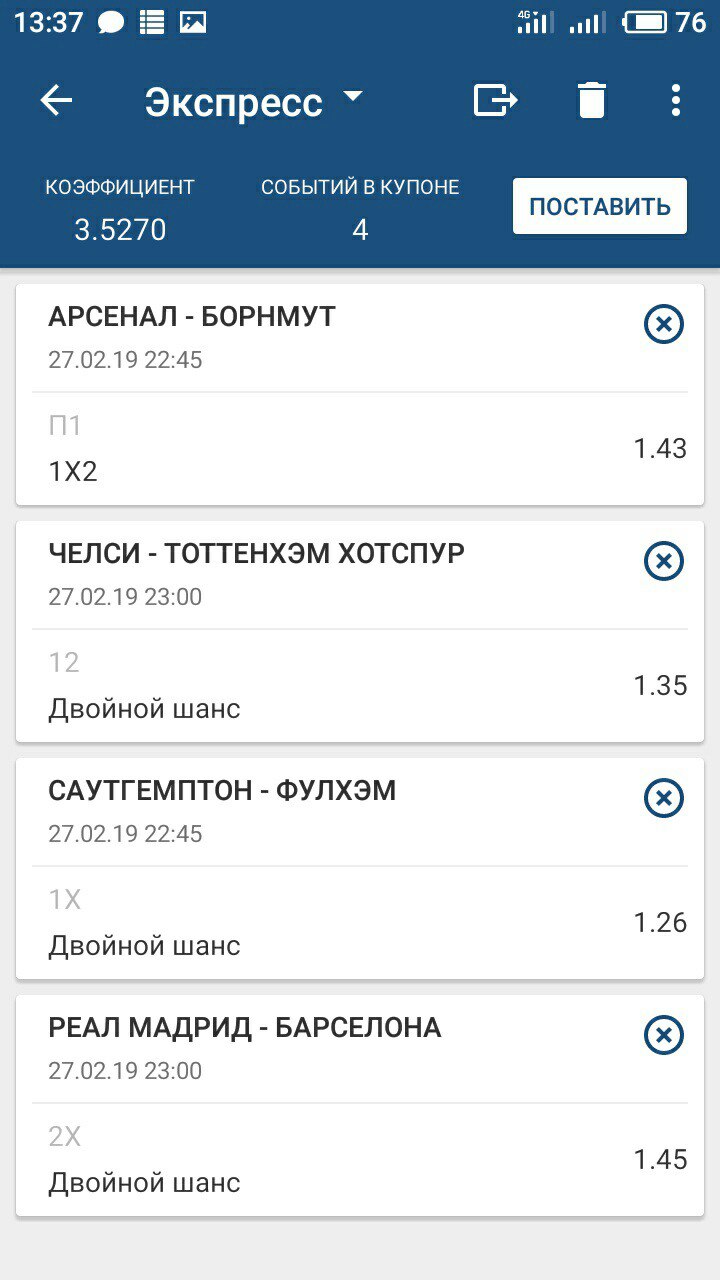The image size is (720, 1280).
Task: Tap the export coupon icon
Action: [x=495, y=100]
